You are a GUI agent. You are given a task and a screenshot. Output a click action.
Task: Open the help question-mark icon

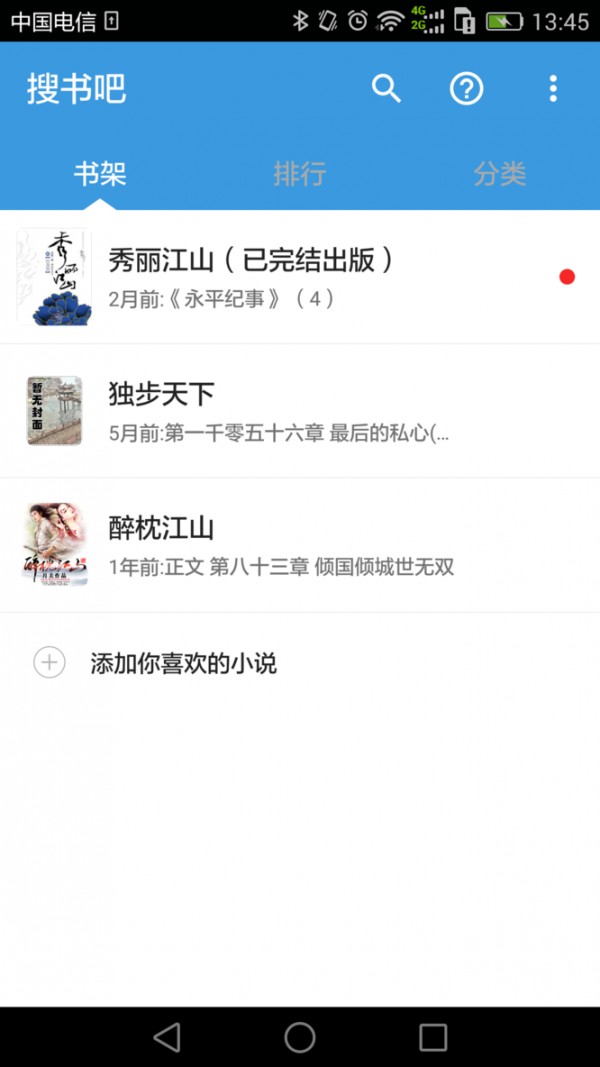click(x=466, y=89)
